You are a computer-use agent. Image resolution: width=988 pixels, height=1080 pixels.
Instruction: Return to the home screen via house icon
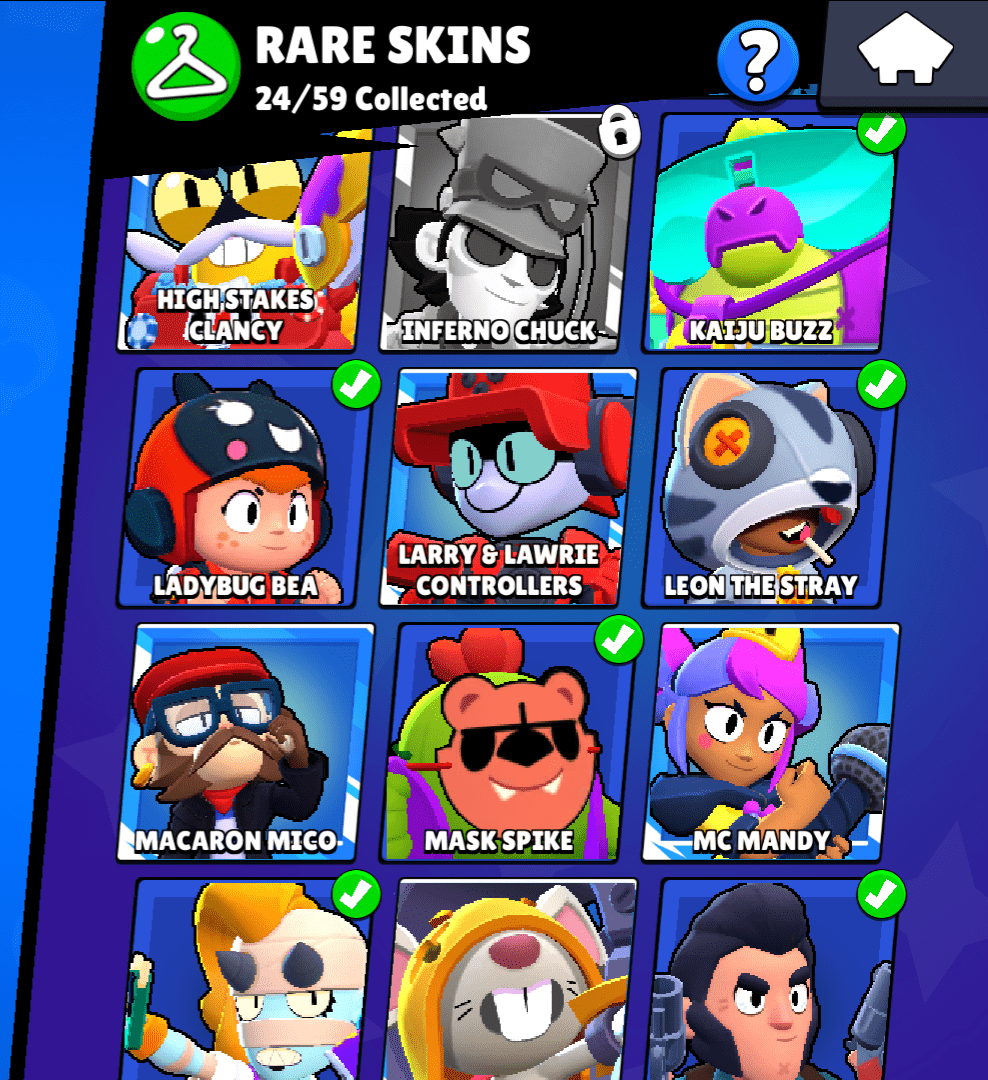tap(904, 51)
